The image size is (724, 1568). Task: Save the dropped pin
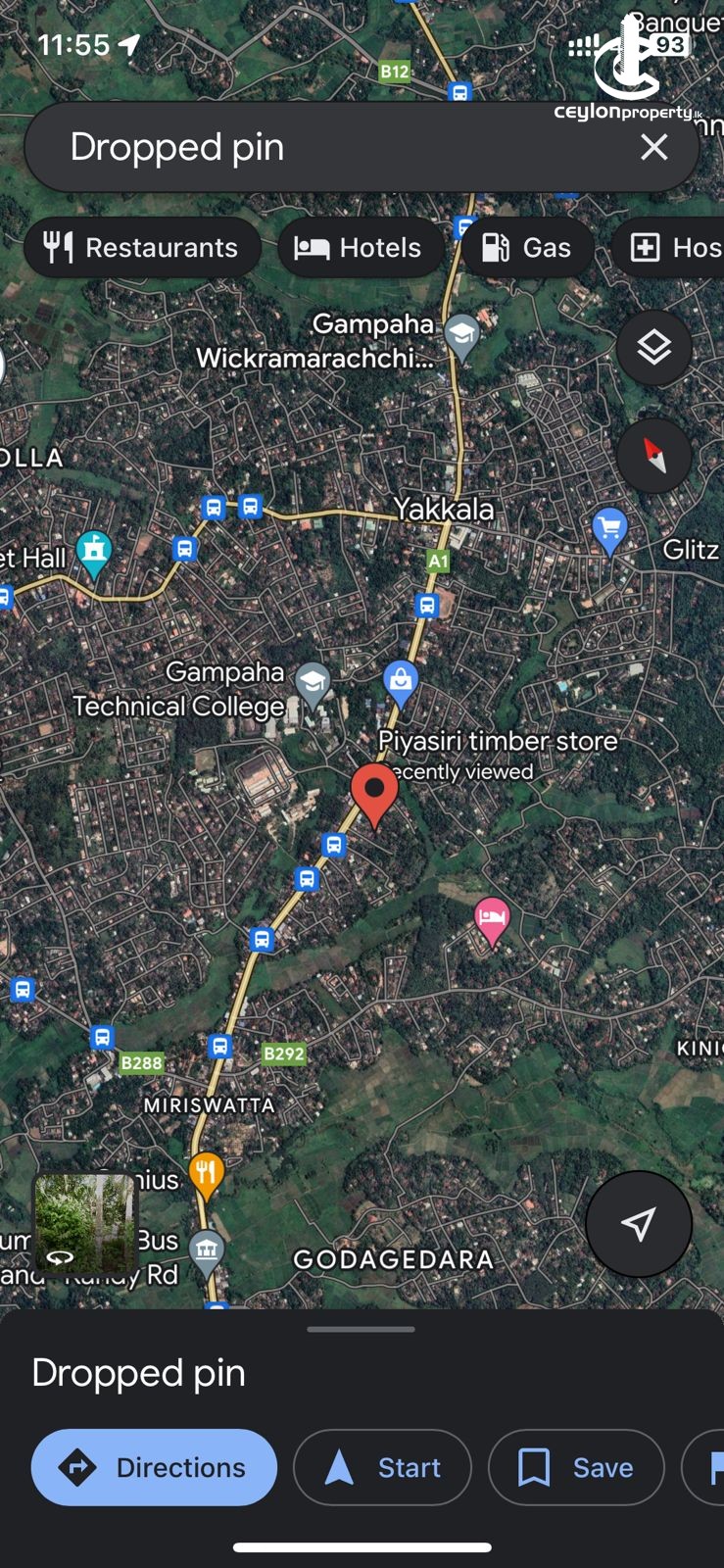(576, 1467)
